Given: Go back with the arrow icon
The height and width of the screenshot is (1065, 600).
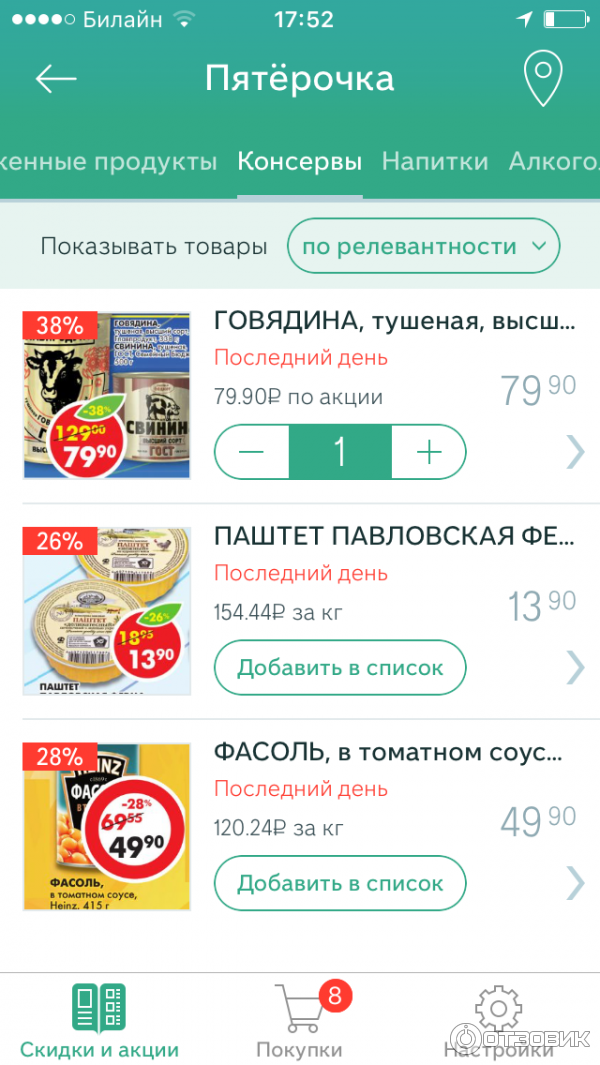Looking at the screenshot, I should tap(56, 79).
